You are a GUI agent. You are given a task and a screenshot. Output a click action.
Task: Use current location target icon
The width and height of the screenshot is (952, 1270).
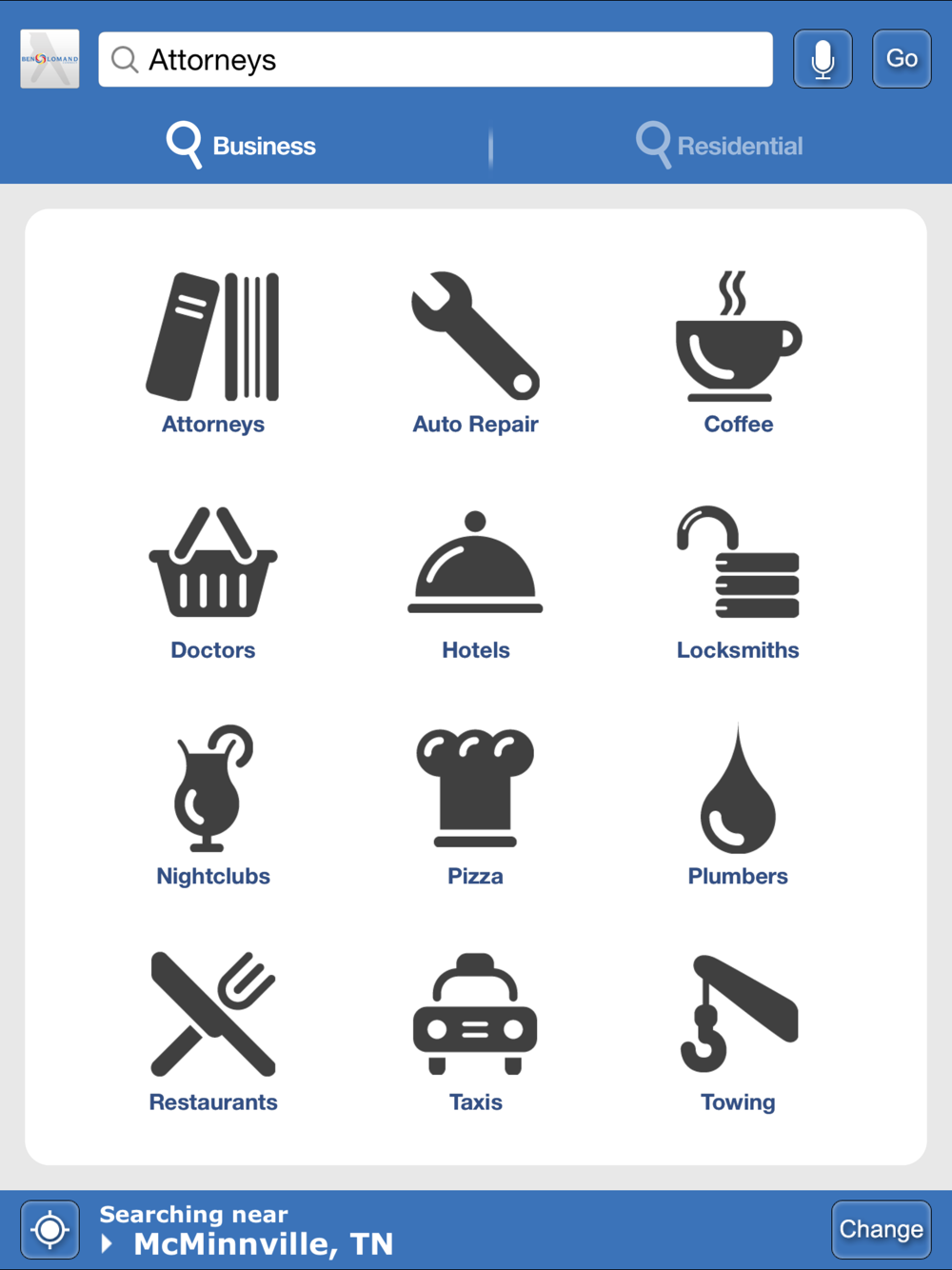(50, 1230)
